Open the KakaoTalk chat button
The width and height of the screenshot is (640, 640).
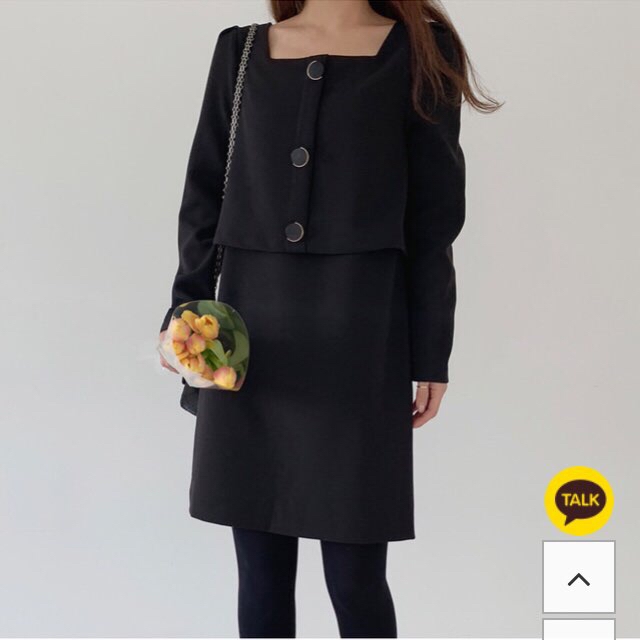(579, 500)
